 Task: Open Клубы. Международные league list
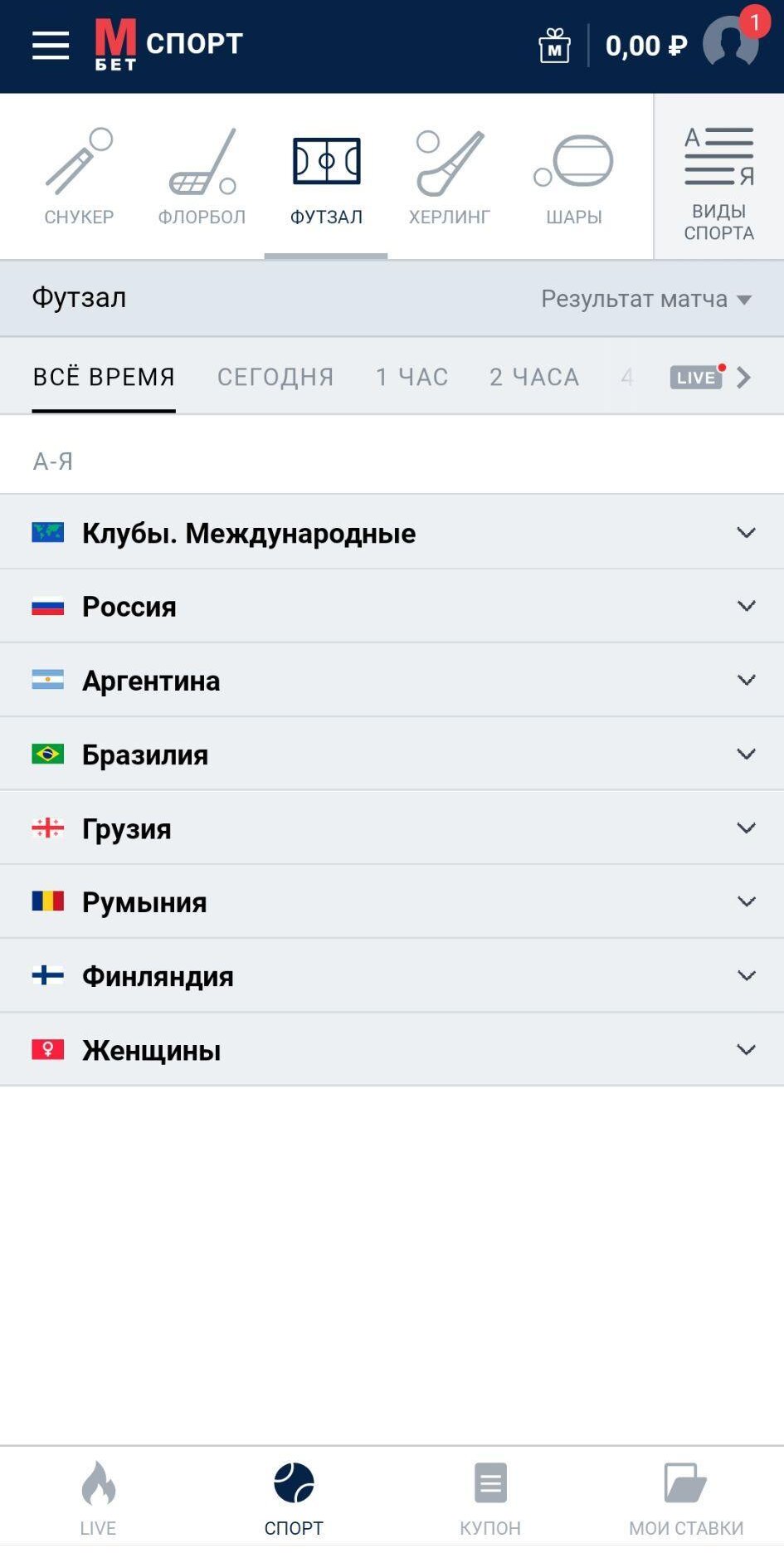tap(392, 533)
